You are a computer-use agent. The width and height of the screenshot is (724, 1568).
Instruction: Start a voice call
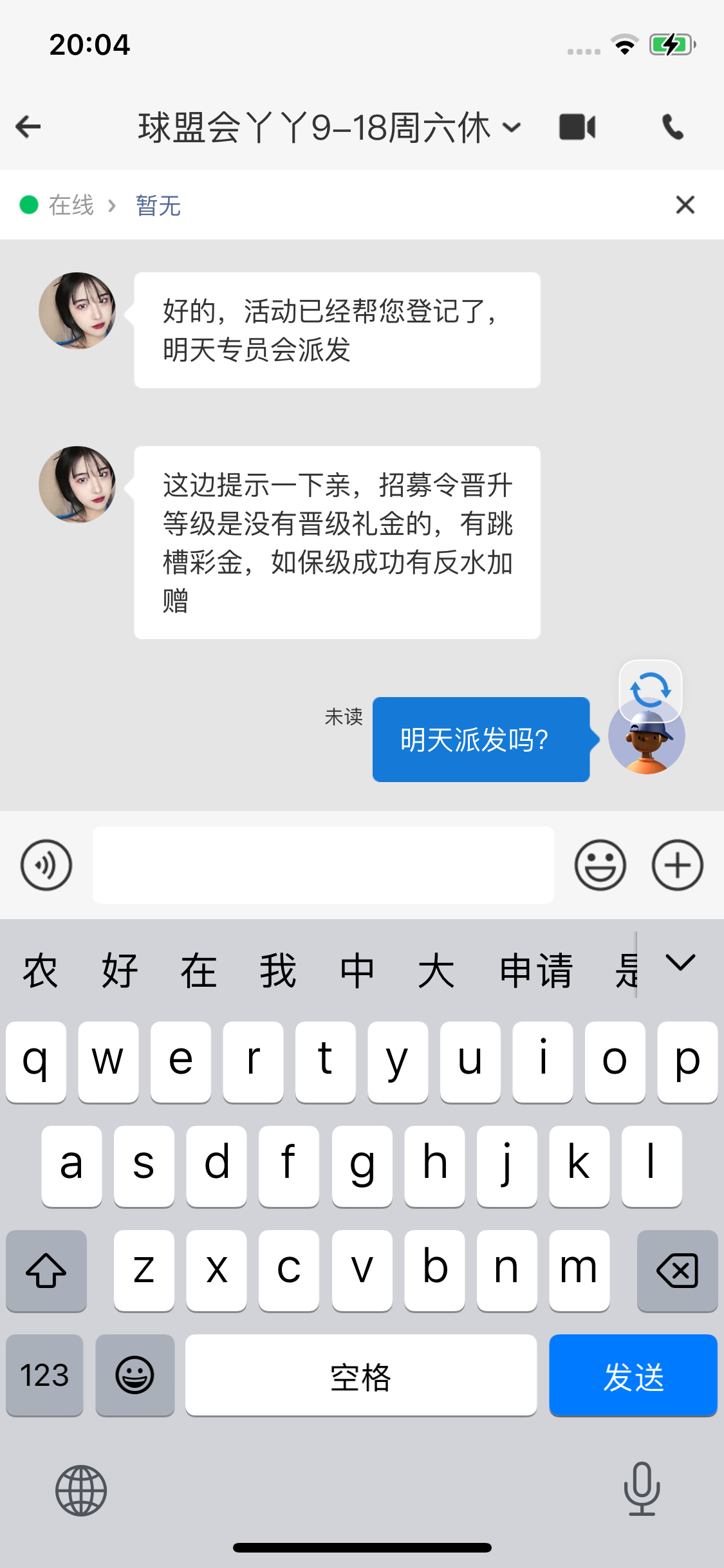click(673, 127)
